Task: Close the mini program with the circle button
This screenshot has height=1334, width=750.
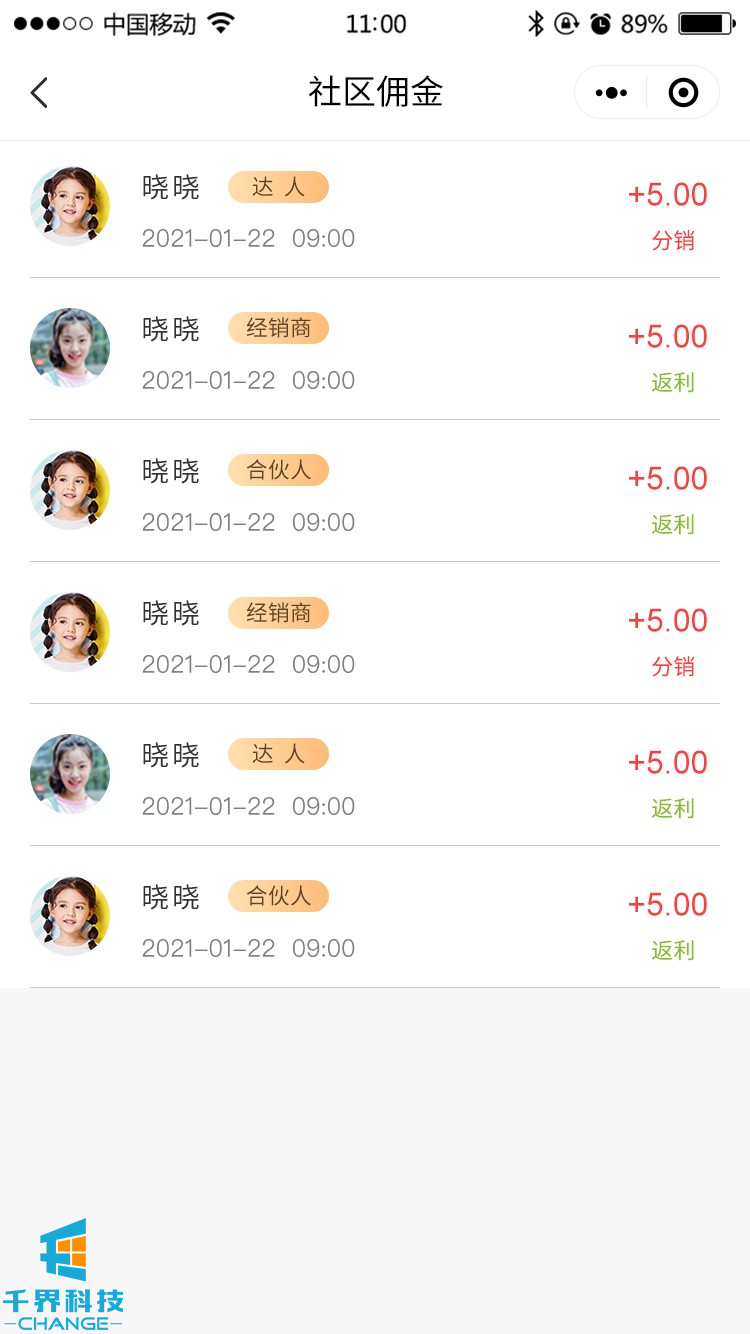Action: coord(683,93)
